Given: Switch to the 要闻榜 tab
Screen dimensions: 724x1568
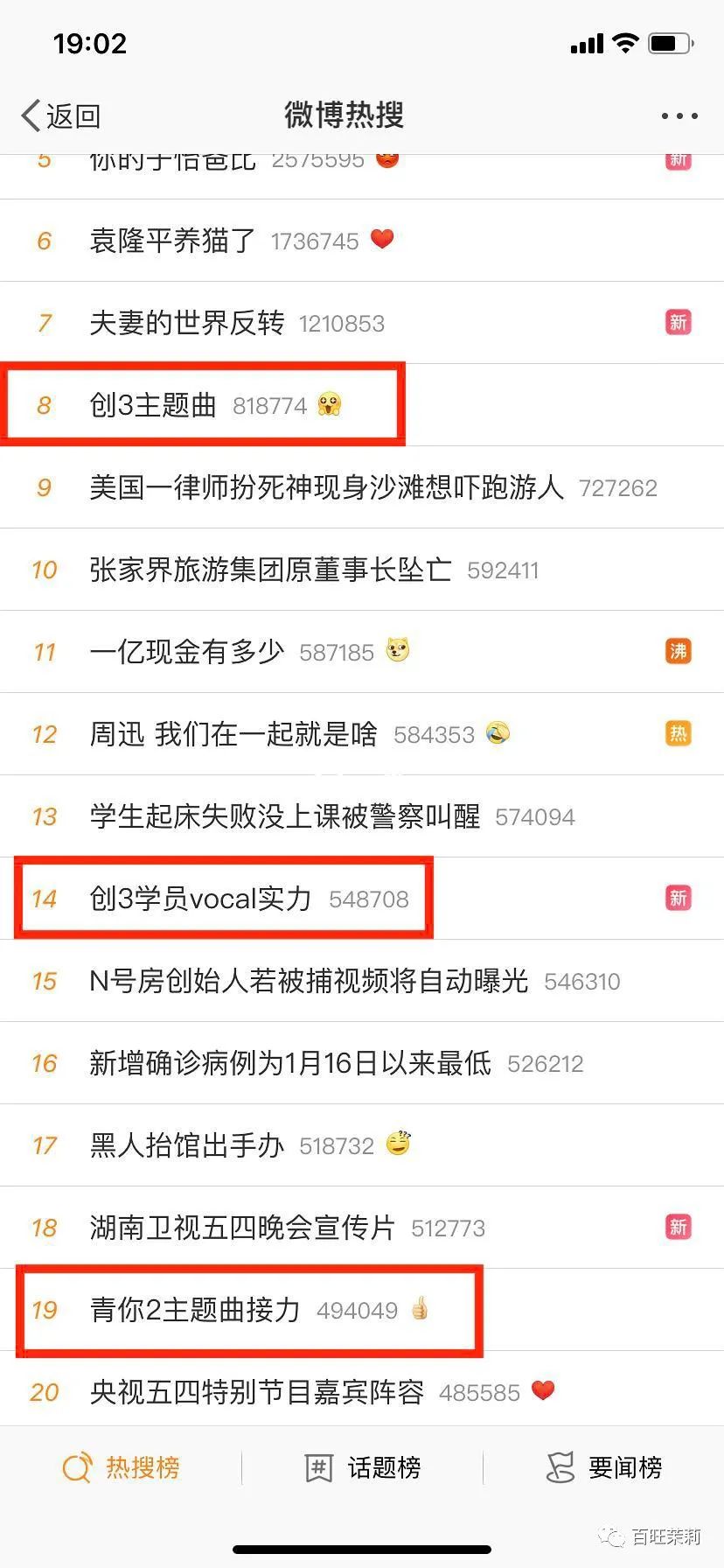Looking at the screenshot, I should pyautogui.click(x=604, y=1467).
